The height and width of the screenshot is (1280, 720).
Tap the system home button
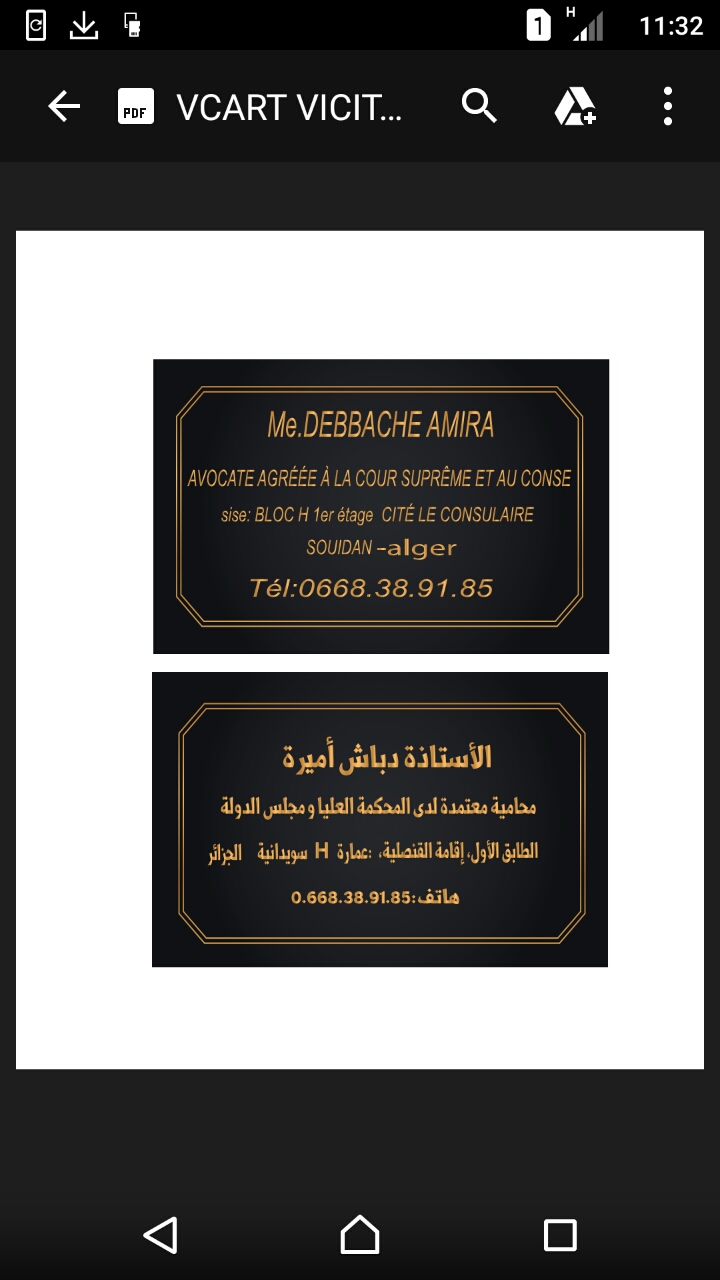click(360, 1234)
